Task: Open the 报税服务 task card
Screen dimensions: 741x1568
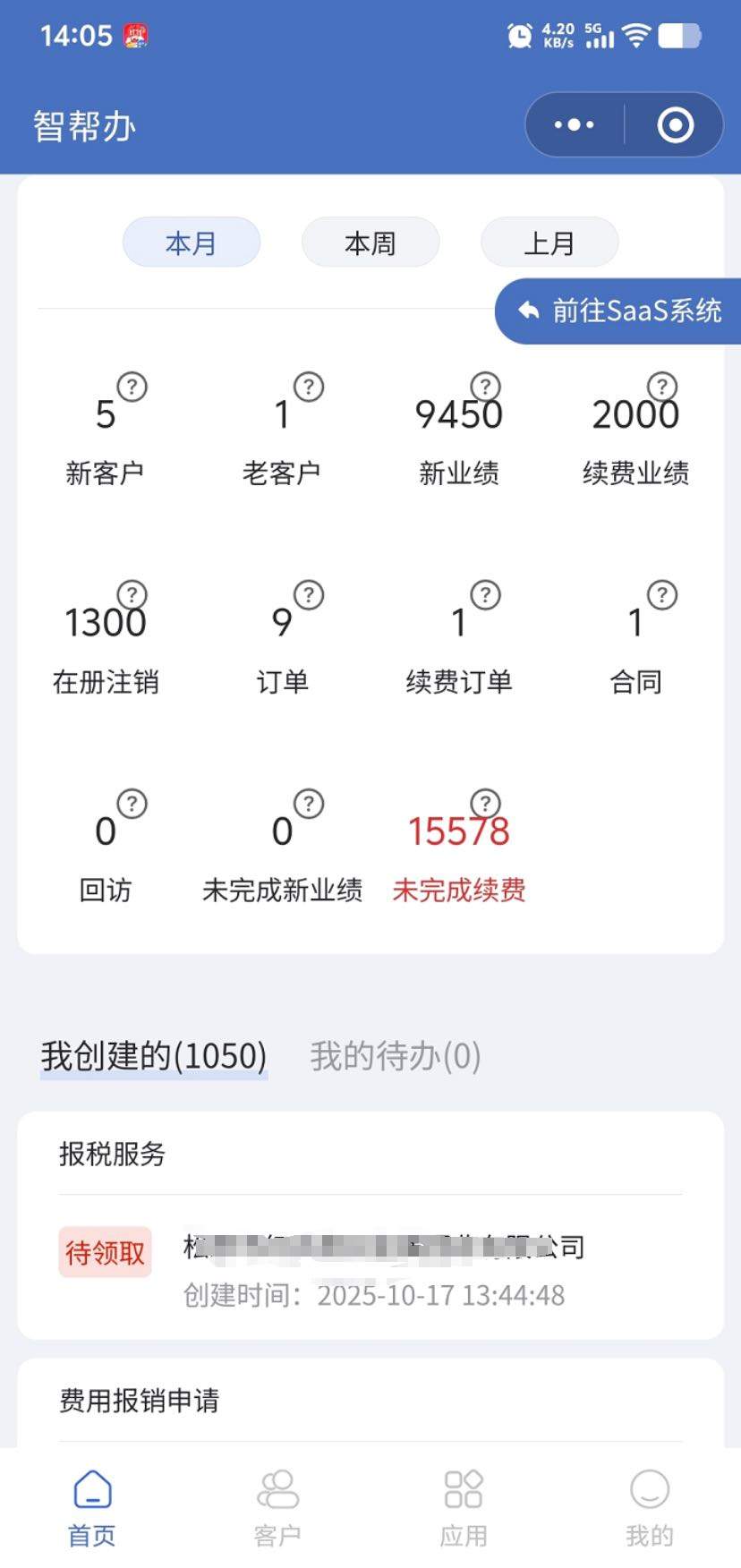Action: pos(370,1253)
